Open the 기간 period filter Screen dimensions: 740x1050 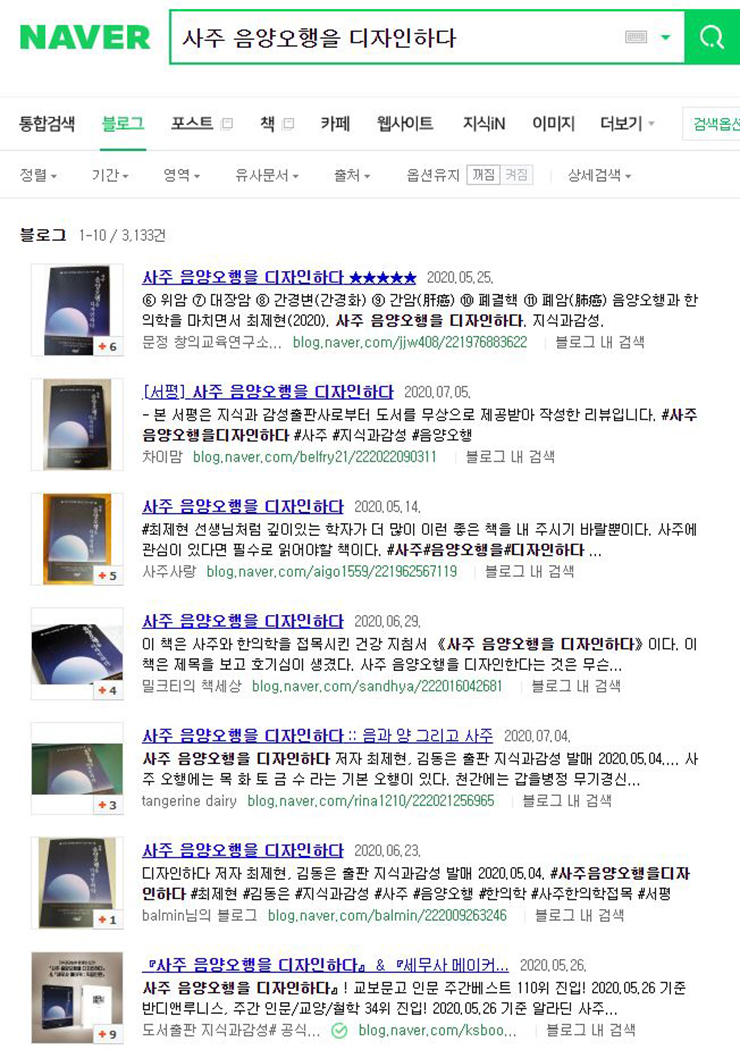click(x=109, y=175)
